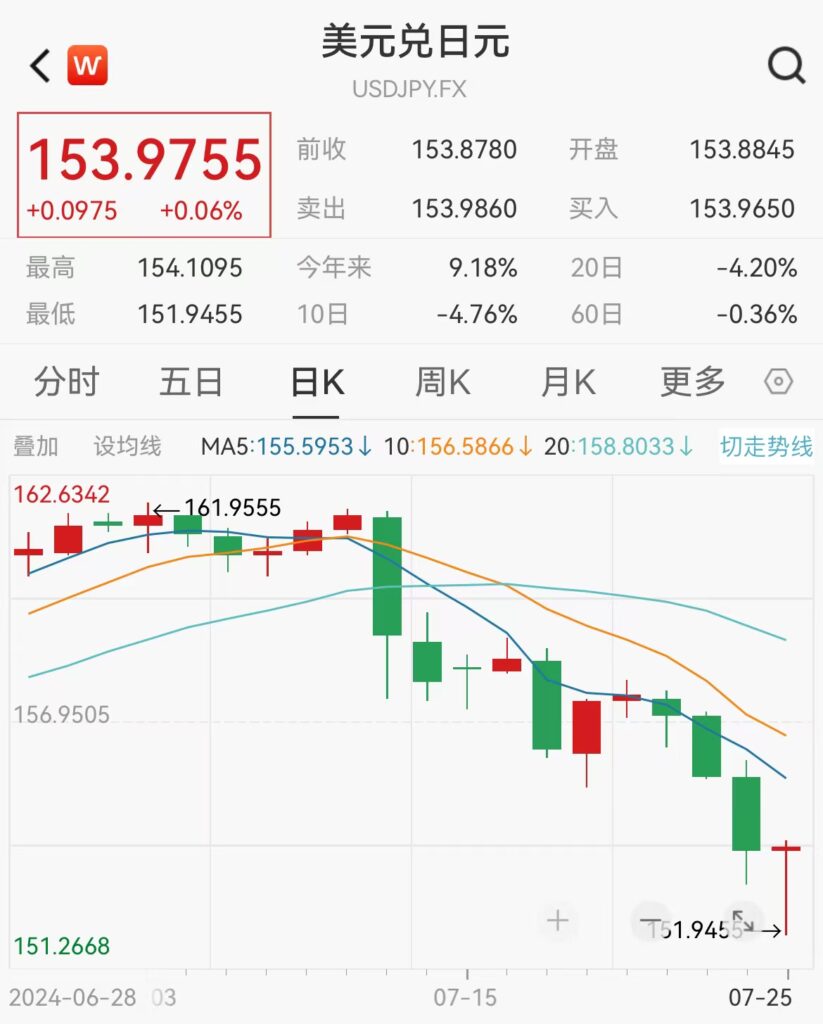This screenshot has height=1024, width=823.
Task: Open the hexagon chart settings icon
Action: [x=778, y=382]
